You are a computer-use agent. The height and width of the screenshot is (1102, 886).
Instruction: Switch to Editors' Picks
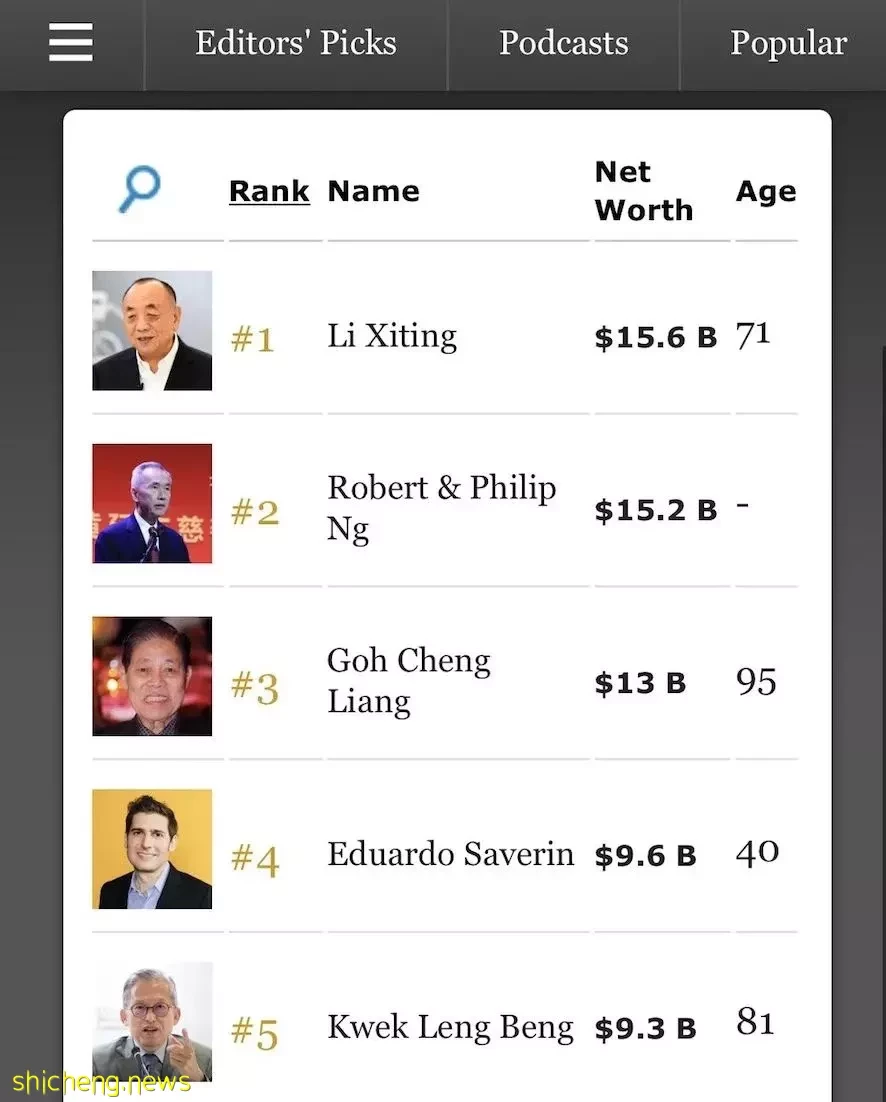point(295,43)
